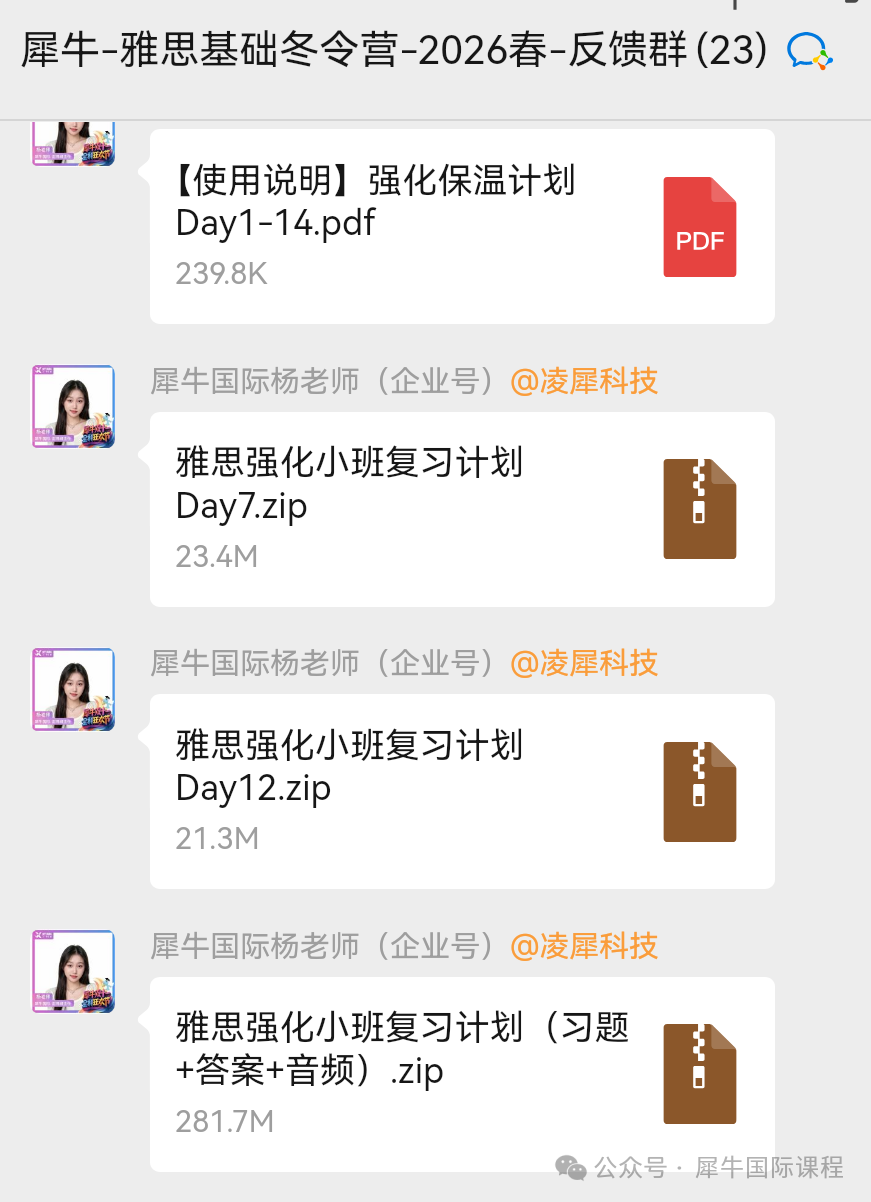Open sender profile beside 习题+答案+音频 file
Screen dimensions: 871x1202
tap(73, 971)
